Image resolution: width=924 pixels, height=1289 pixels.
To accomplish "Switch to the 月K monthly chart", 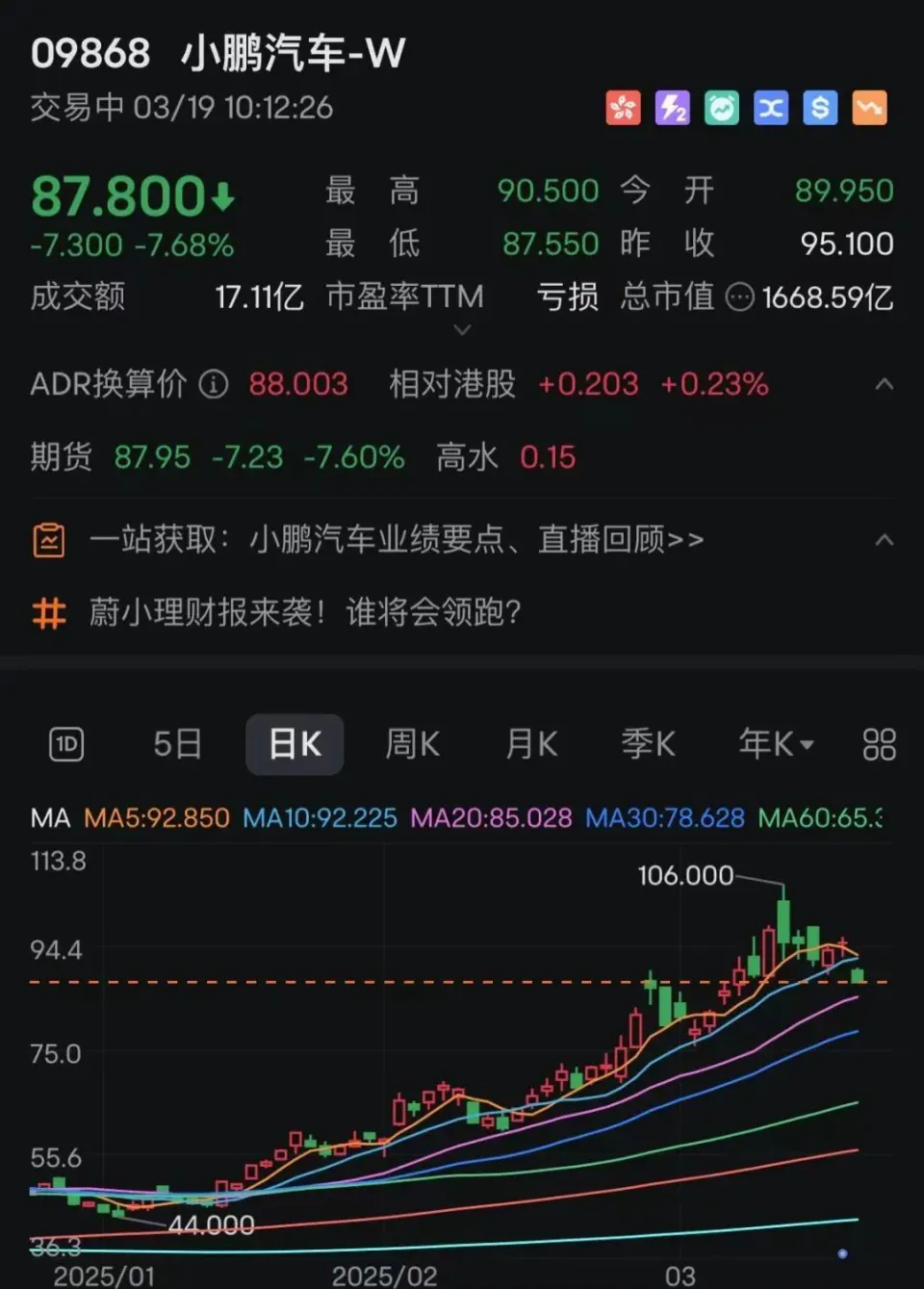I will [531, 744].
